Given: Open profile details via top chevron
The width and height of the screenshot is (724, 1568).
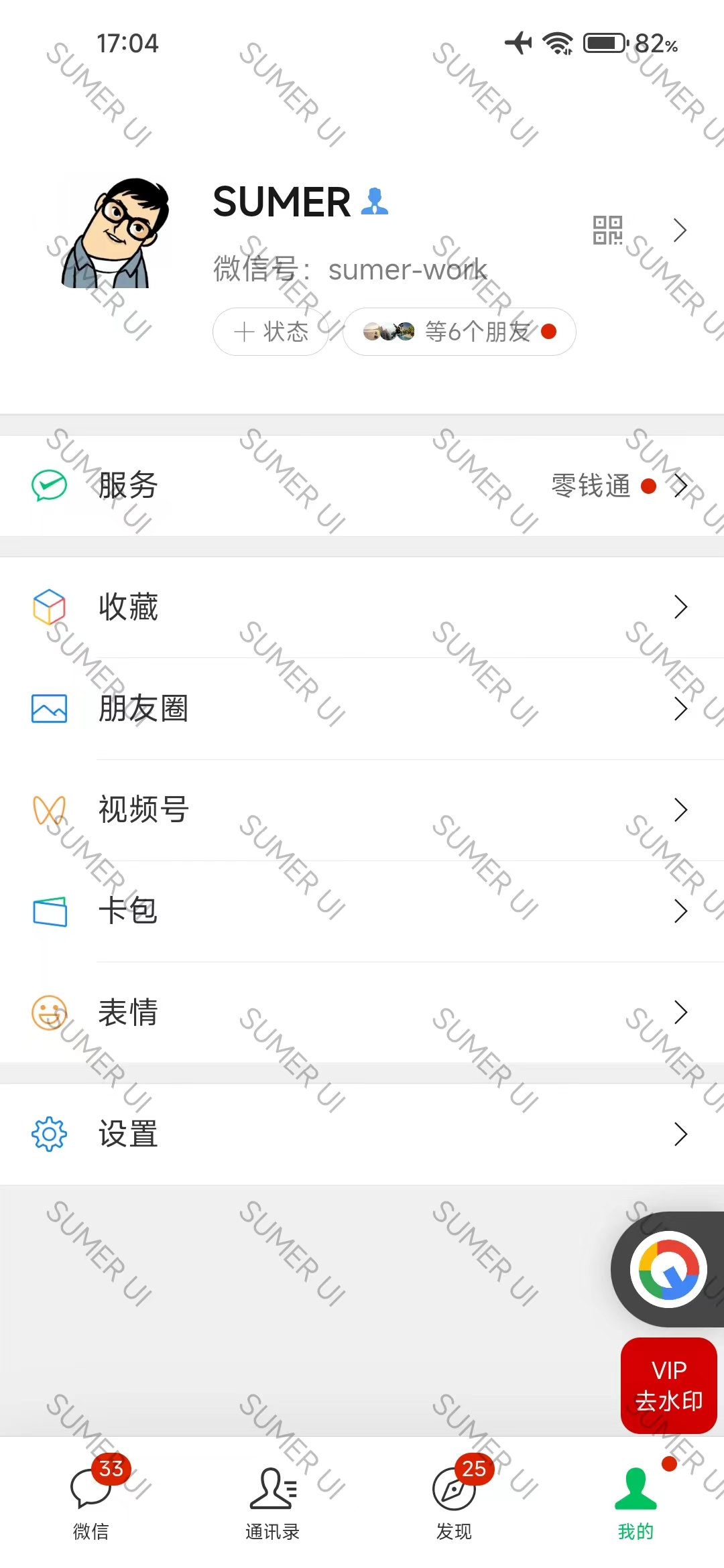Looking at the screenshot, I should coord(680,230).
